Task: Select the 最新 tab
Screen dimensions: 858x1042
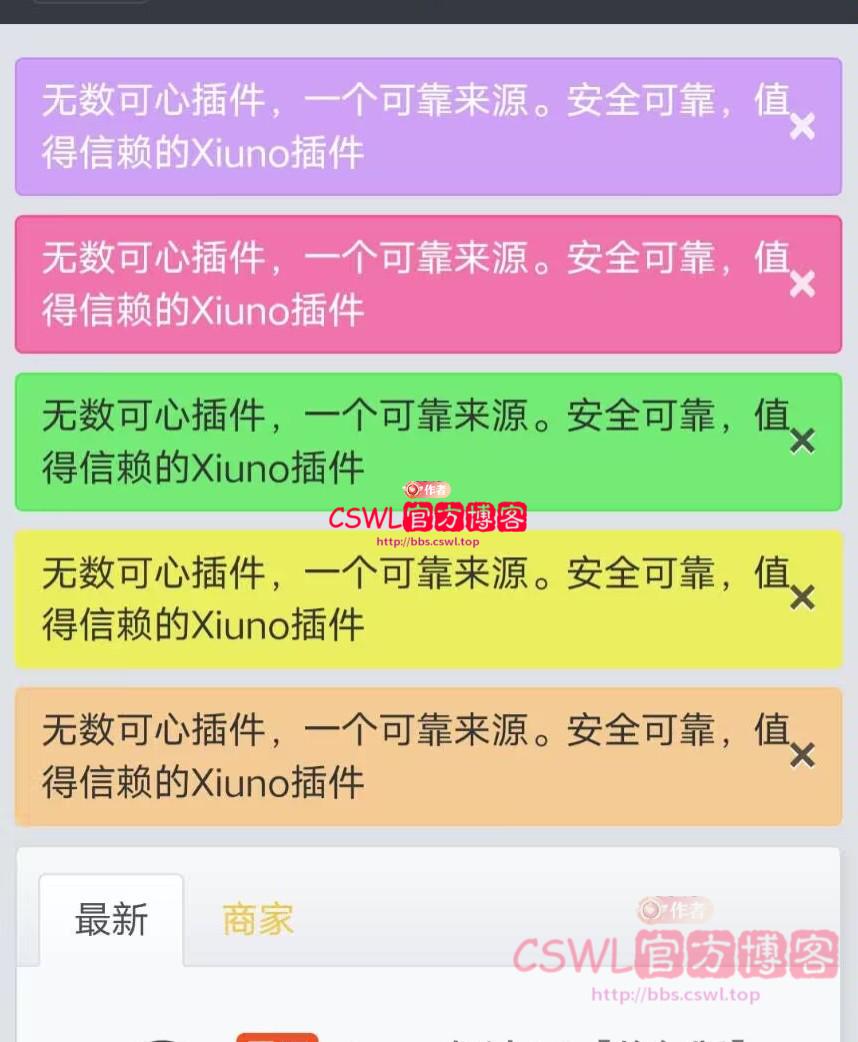Action: (111, 919)
